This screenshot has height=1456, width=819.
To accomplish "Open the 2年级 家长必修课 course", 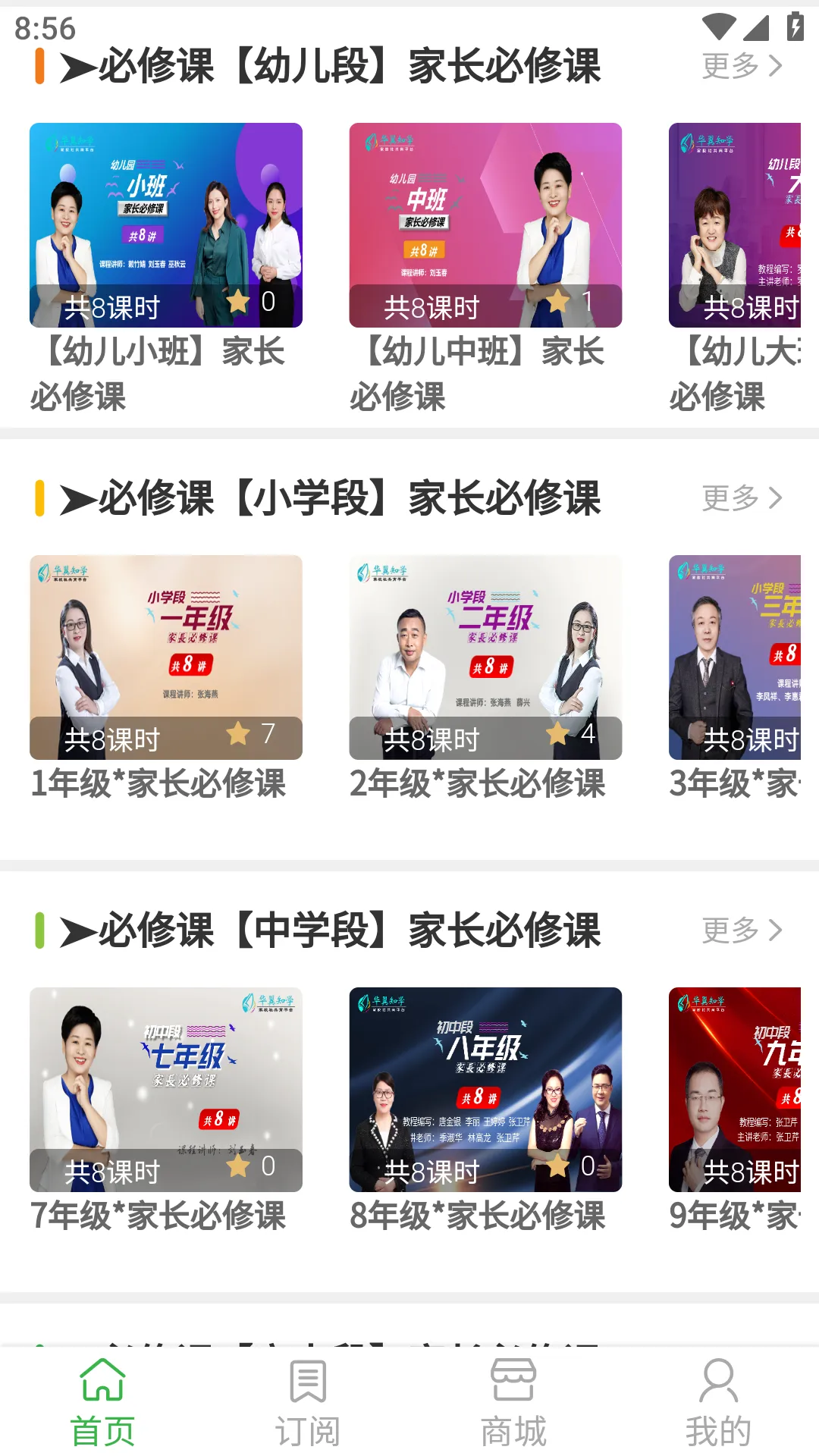I will [x=485, y=657].
